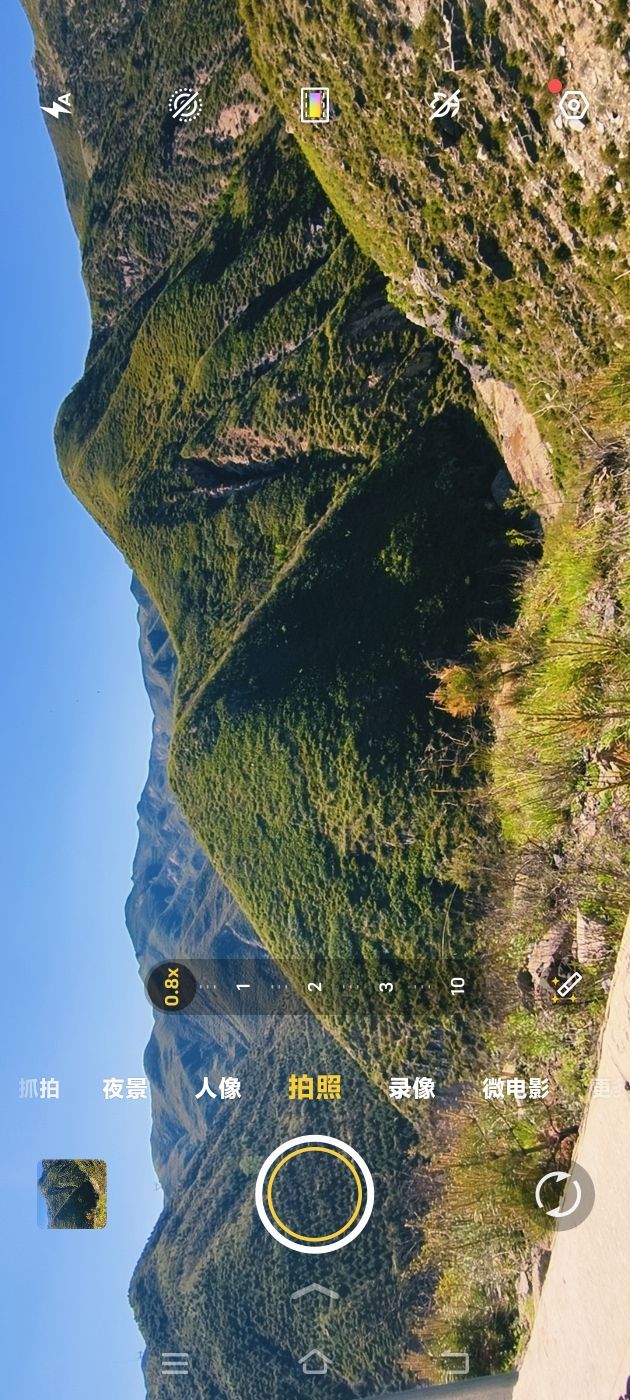Switch to 夜景 night mode
The width and height of the screenshot is (630, 1400).
[125, 1088]
